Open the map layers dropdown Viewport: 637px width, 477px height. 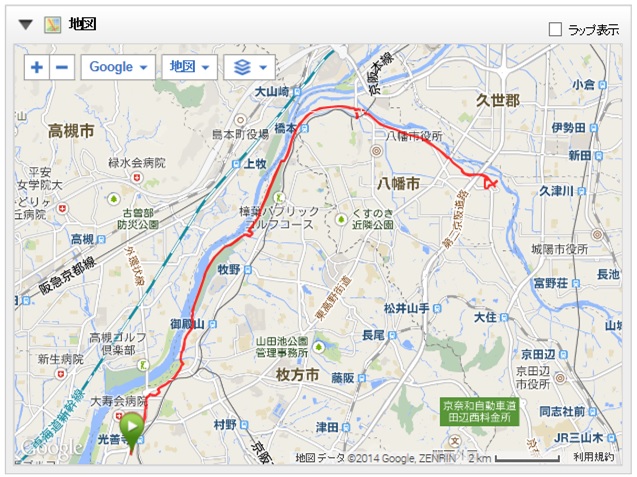[x=249, y=67]
